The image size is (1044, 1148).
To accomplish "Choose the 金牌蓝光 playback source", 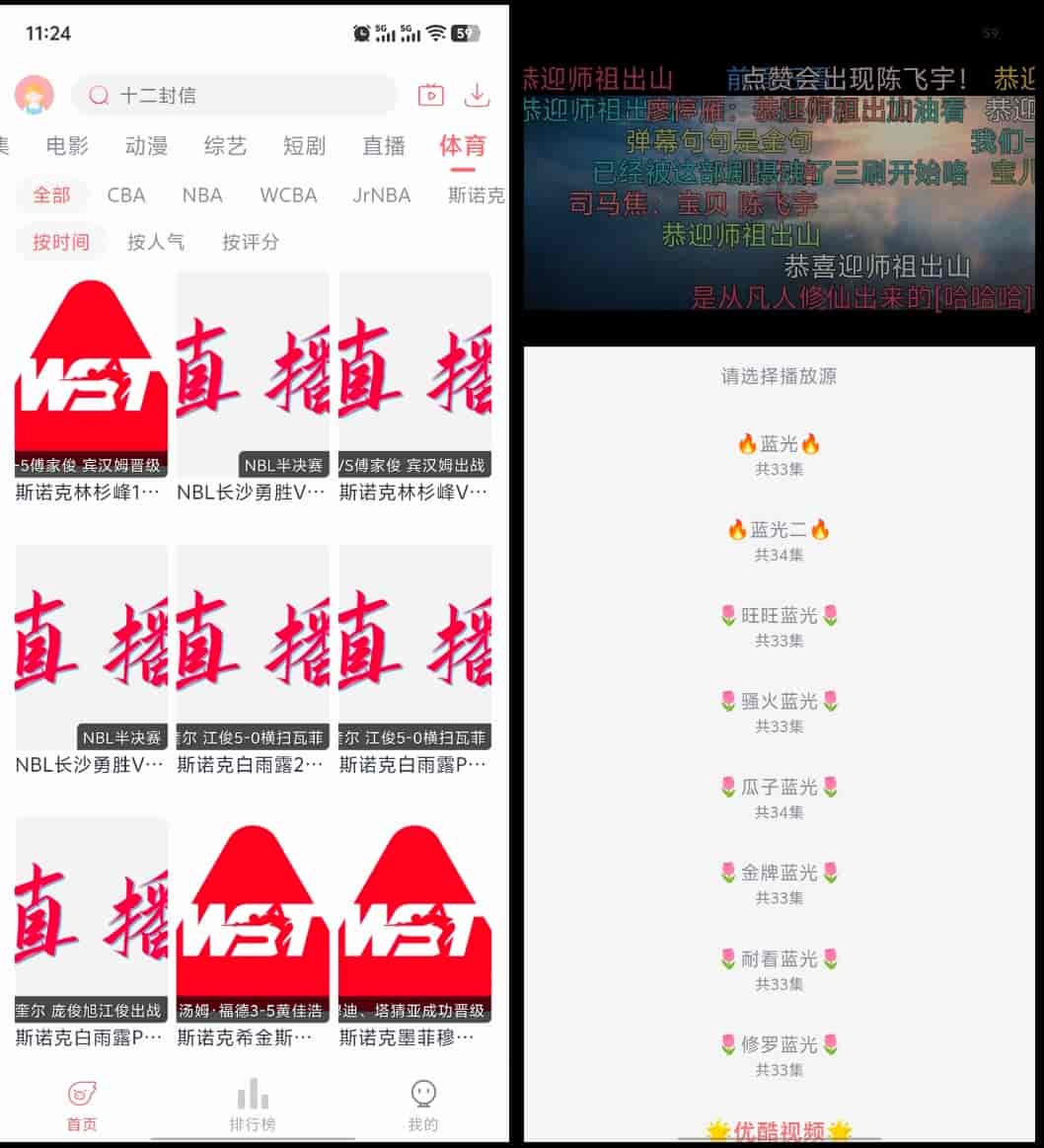I will [779, 883].
